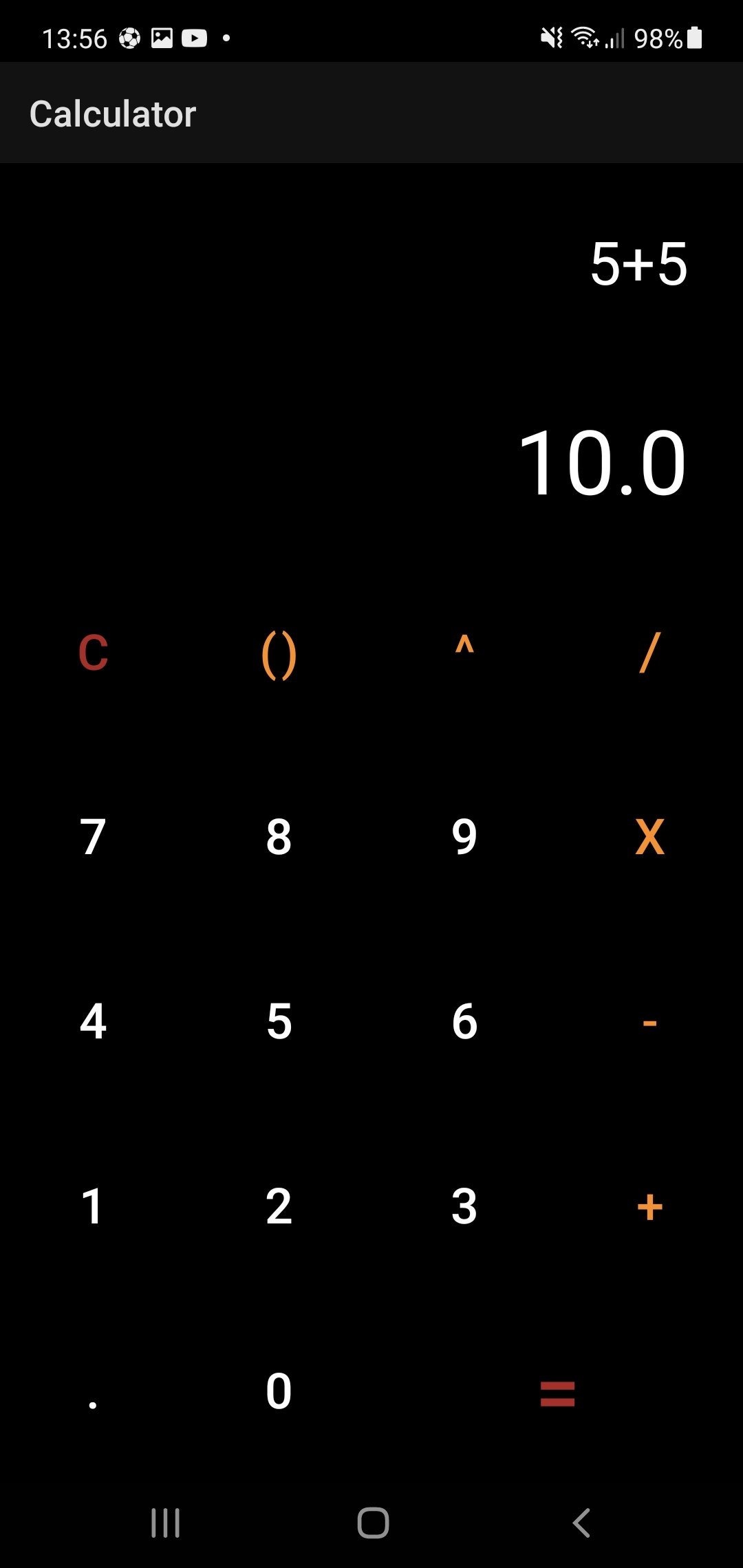Select the division slash operator
The width and height of the screenshot is (743, 1568).
(x=649, y=653)
